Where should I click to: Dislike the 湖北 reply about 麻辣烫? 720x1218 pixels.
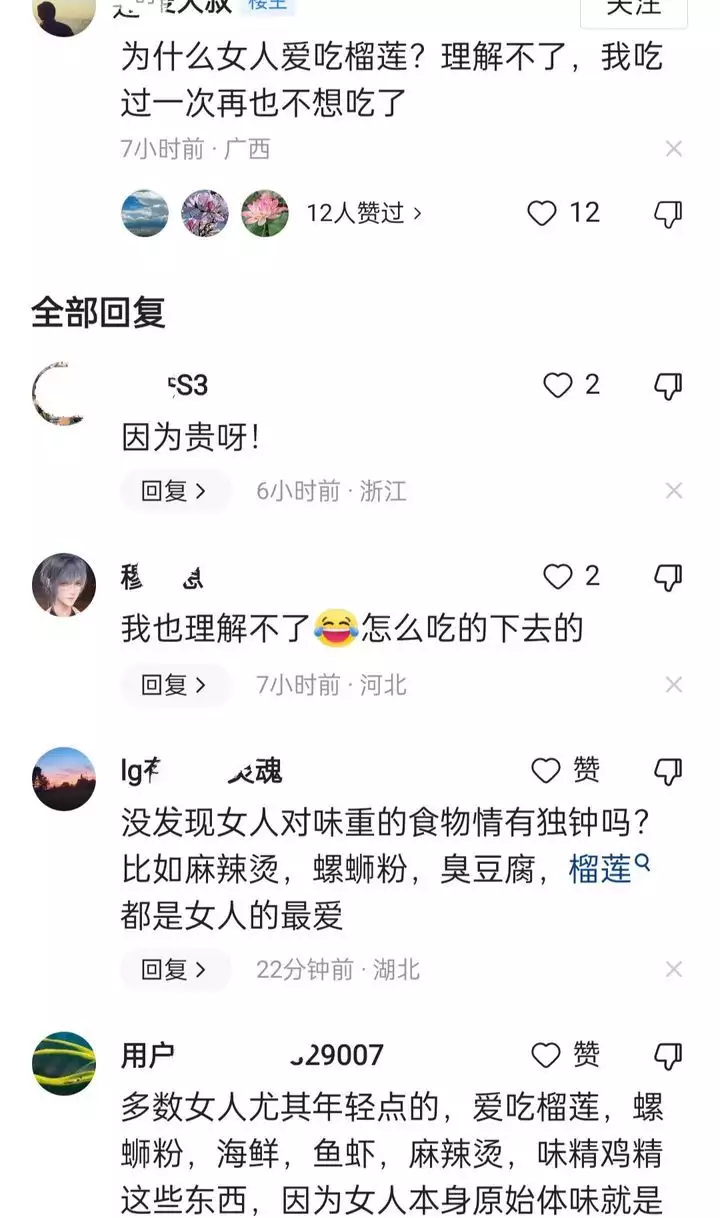667,770
